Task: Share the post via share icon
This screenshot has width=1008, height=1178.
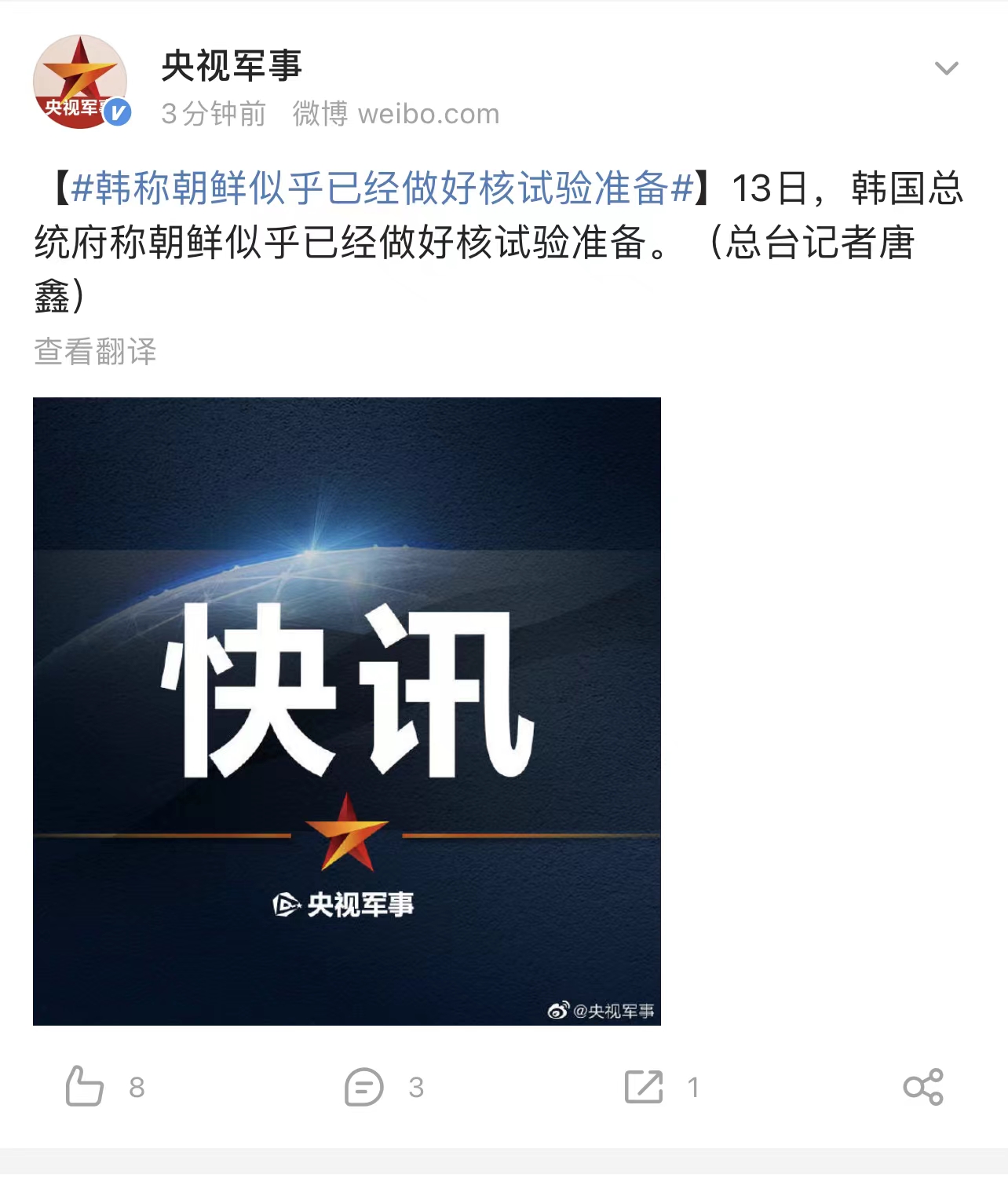Action: coord(923,1087)
